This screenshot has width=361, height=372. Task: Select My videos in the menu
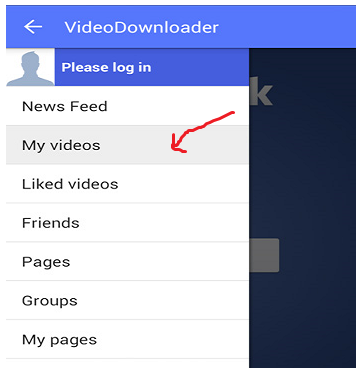[127, 145]
